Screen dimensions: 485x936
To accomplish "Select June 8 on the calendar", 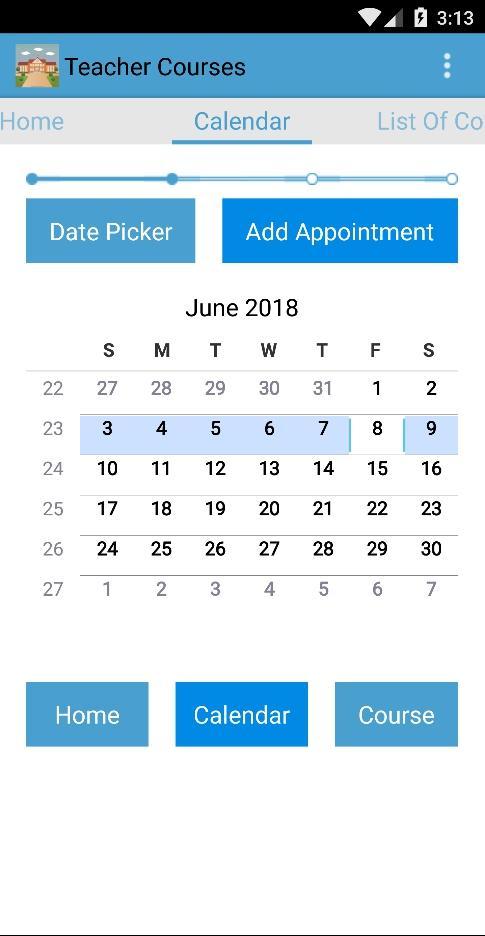I will coord(377,429).
